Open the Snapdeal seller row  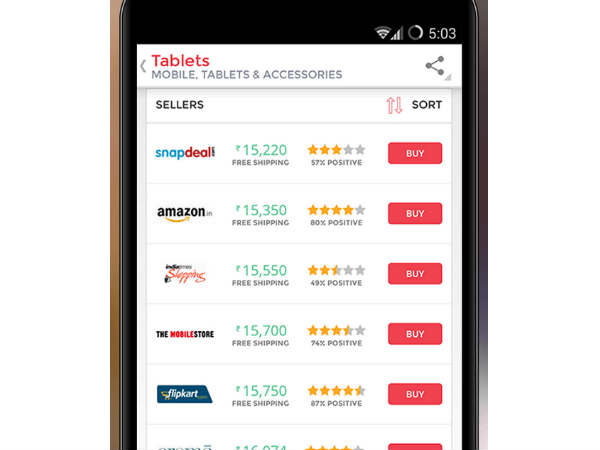click(x=185, y=153)
